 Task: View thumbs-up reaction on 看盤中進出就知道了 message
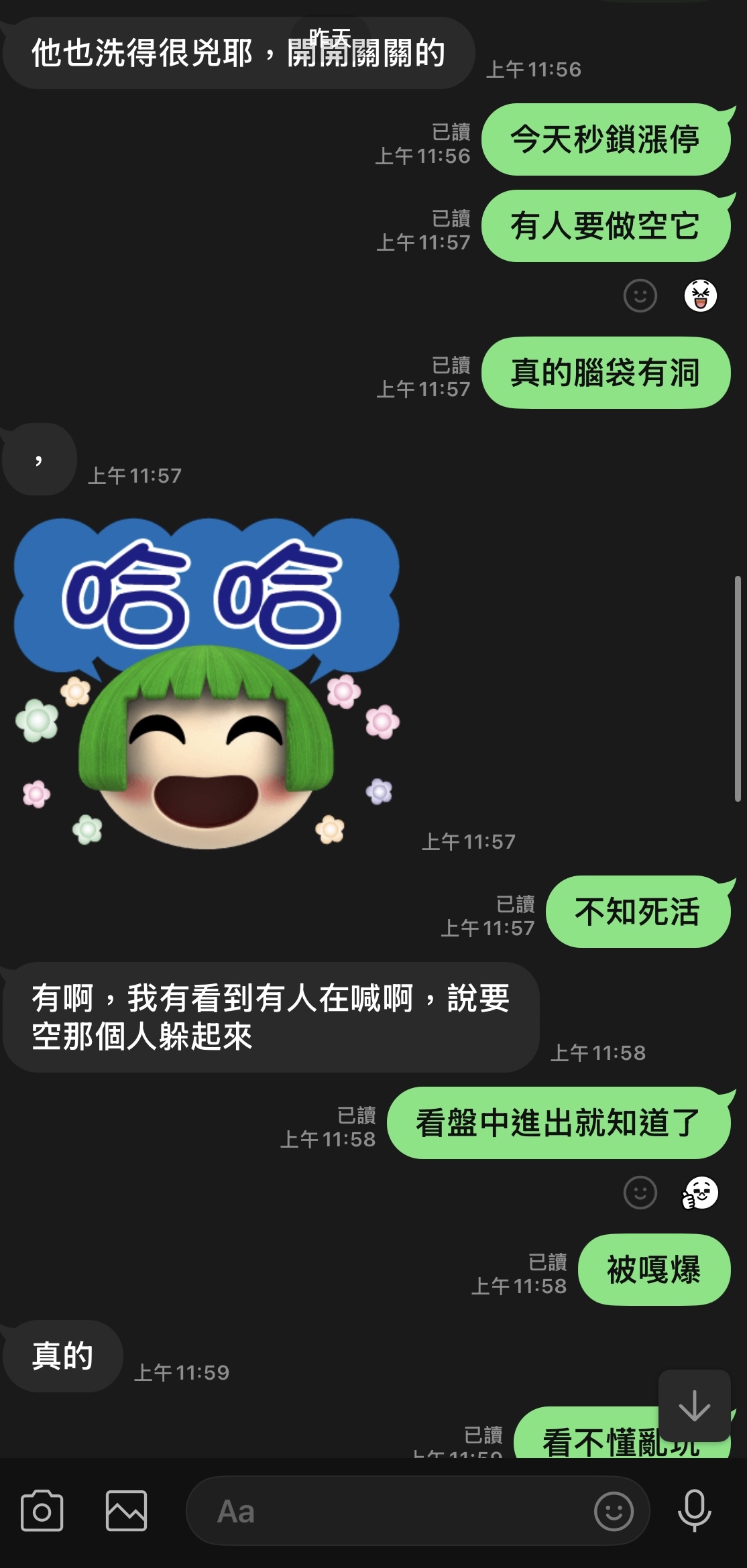click(x=700, y=1193)
